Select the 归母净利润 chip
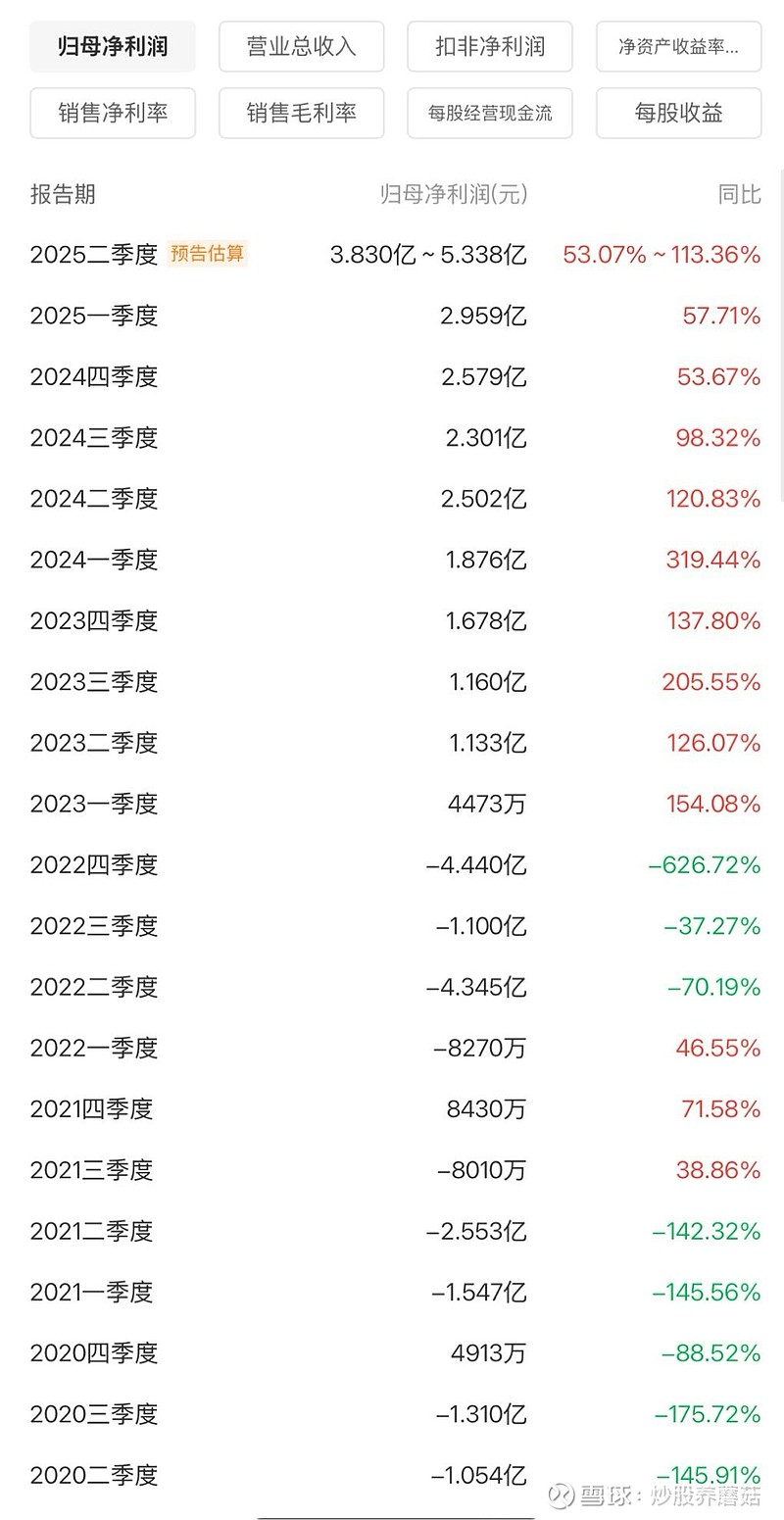The width and height of the screenshot is (784, 1520). (x=113, y=46)
